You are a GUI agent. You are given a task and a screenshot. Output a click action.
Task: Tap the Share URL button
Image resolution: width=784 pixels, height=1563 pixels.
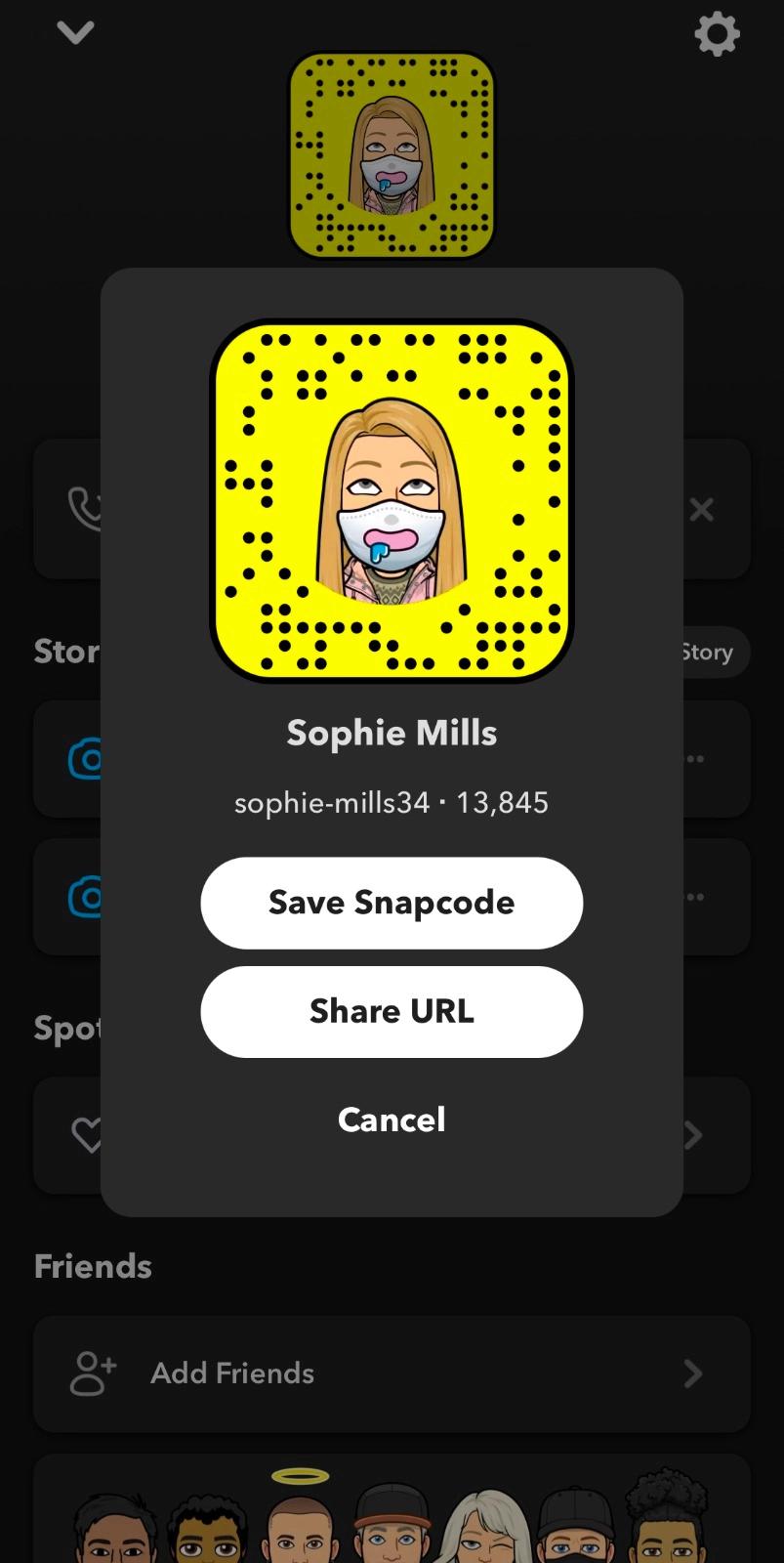tap(392, 1011)
